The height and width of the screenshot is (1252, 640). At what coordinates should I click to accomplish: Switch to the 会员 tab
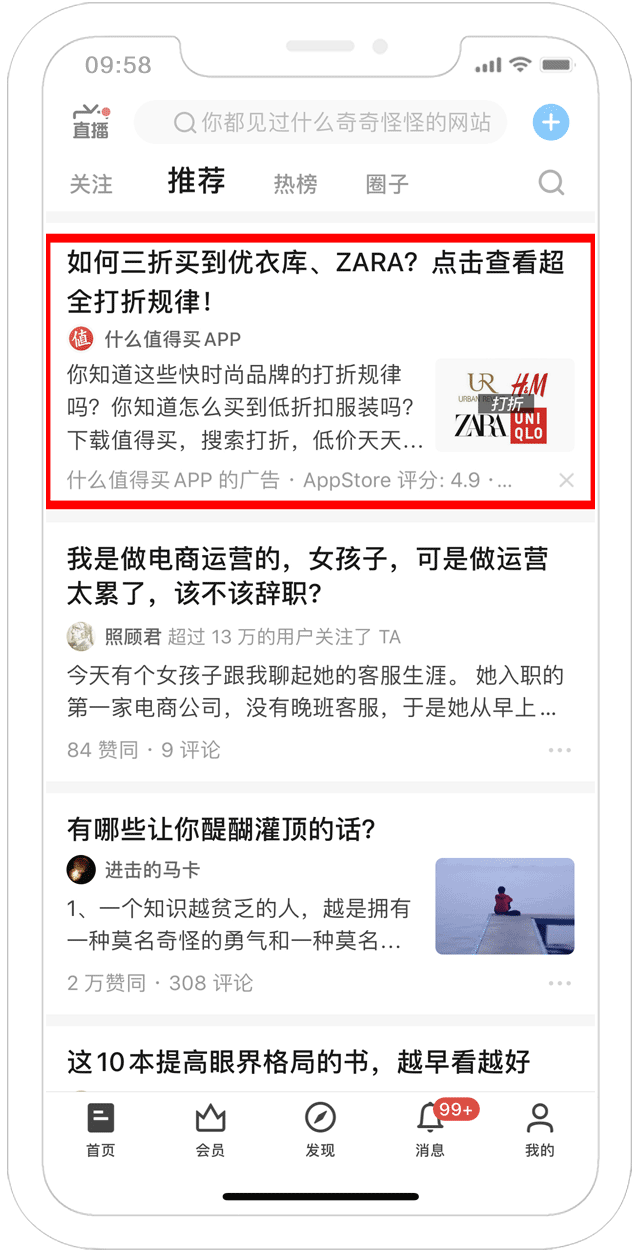[x=210, y=1130]
